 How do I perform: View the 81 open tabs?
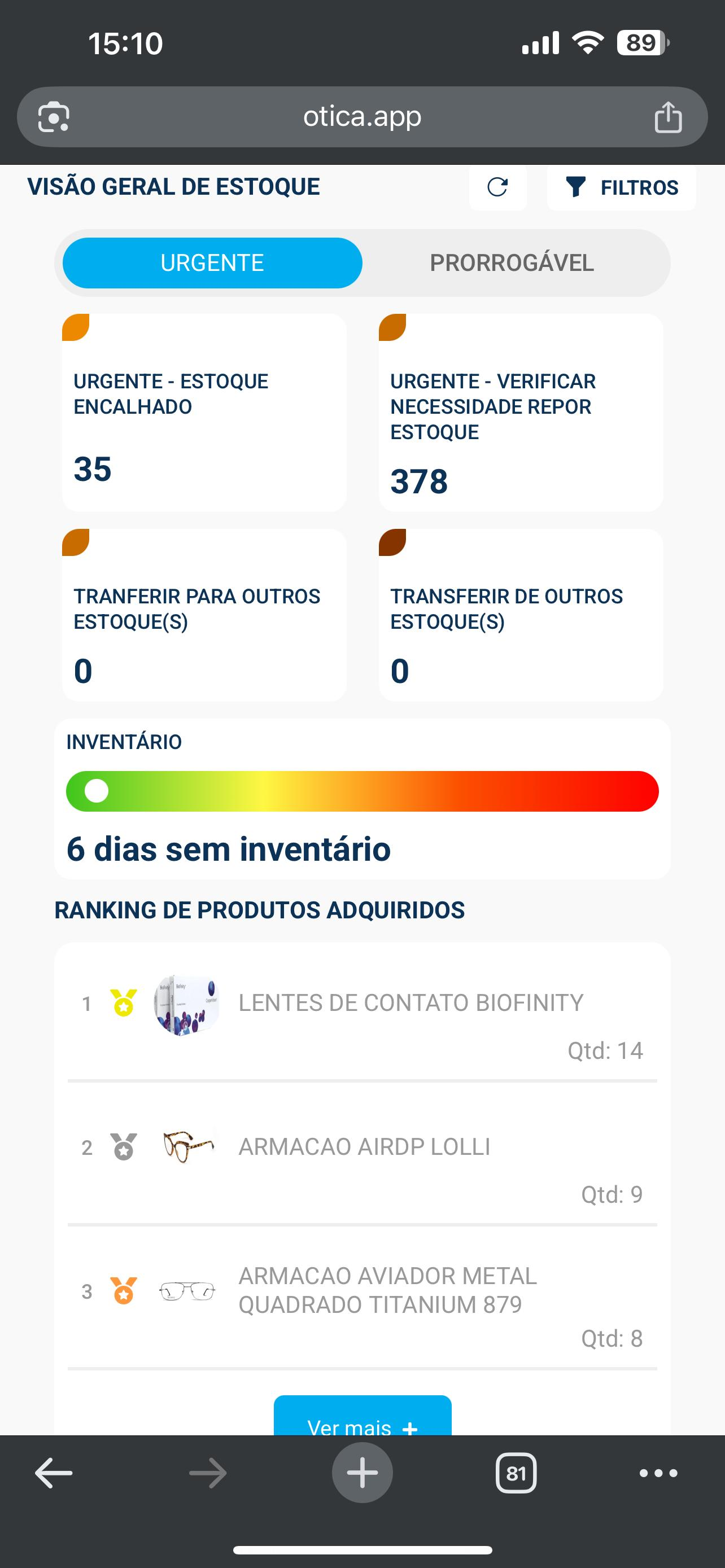click(516, 1473)
